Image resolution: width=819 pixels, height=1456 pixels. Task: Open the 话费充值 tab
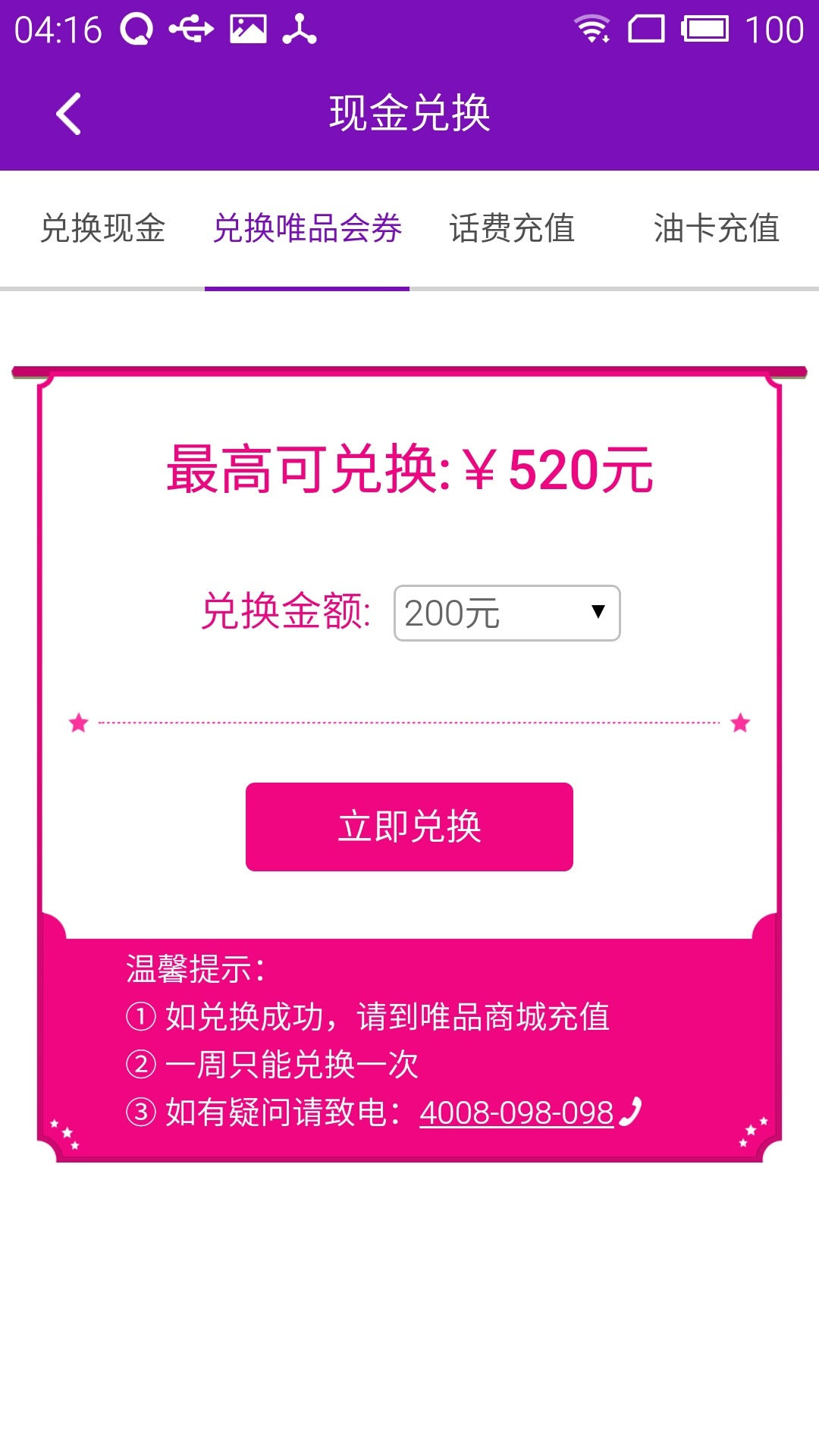click(512, 229)
